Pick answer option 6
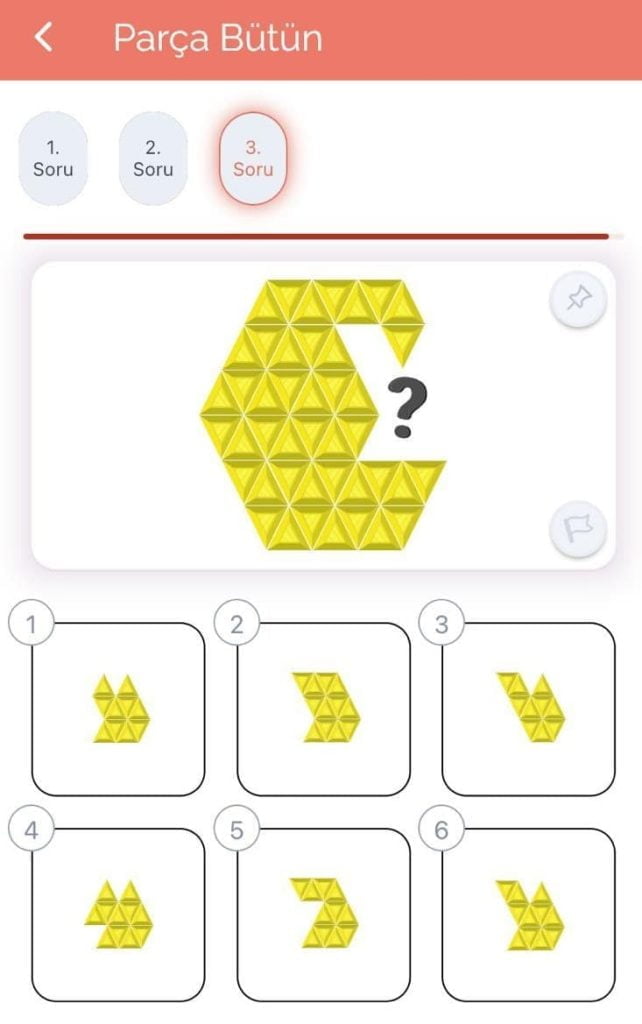 [528, 914]
